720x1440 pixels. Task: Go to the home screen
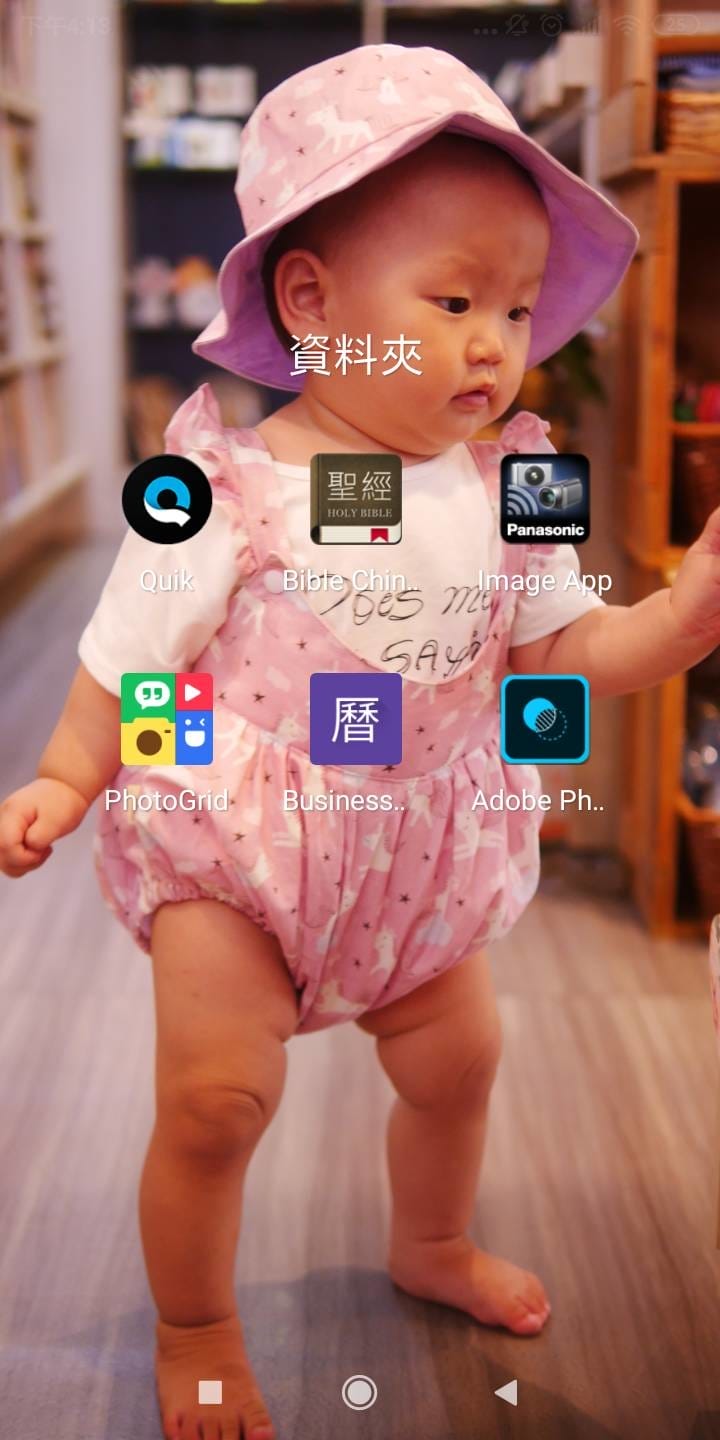[x=359, y=1392]
